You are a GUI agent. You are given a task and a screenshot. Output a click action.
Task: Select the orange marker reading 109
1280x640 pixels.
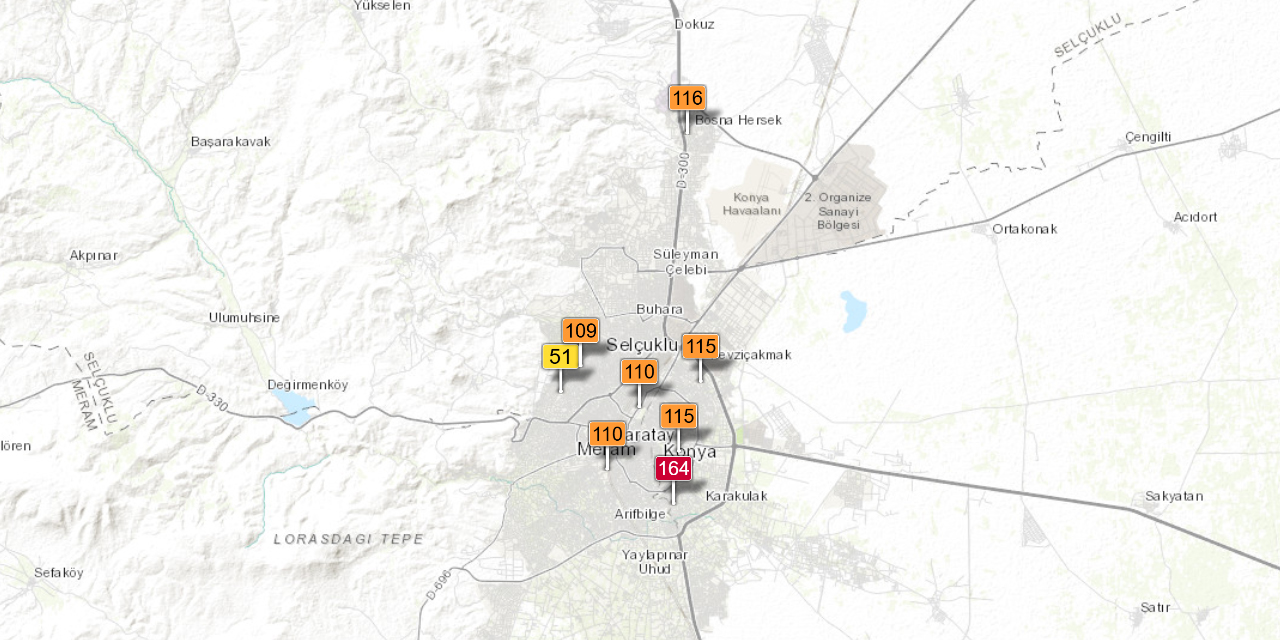click(580, 330)
